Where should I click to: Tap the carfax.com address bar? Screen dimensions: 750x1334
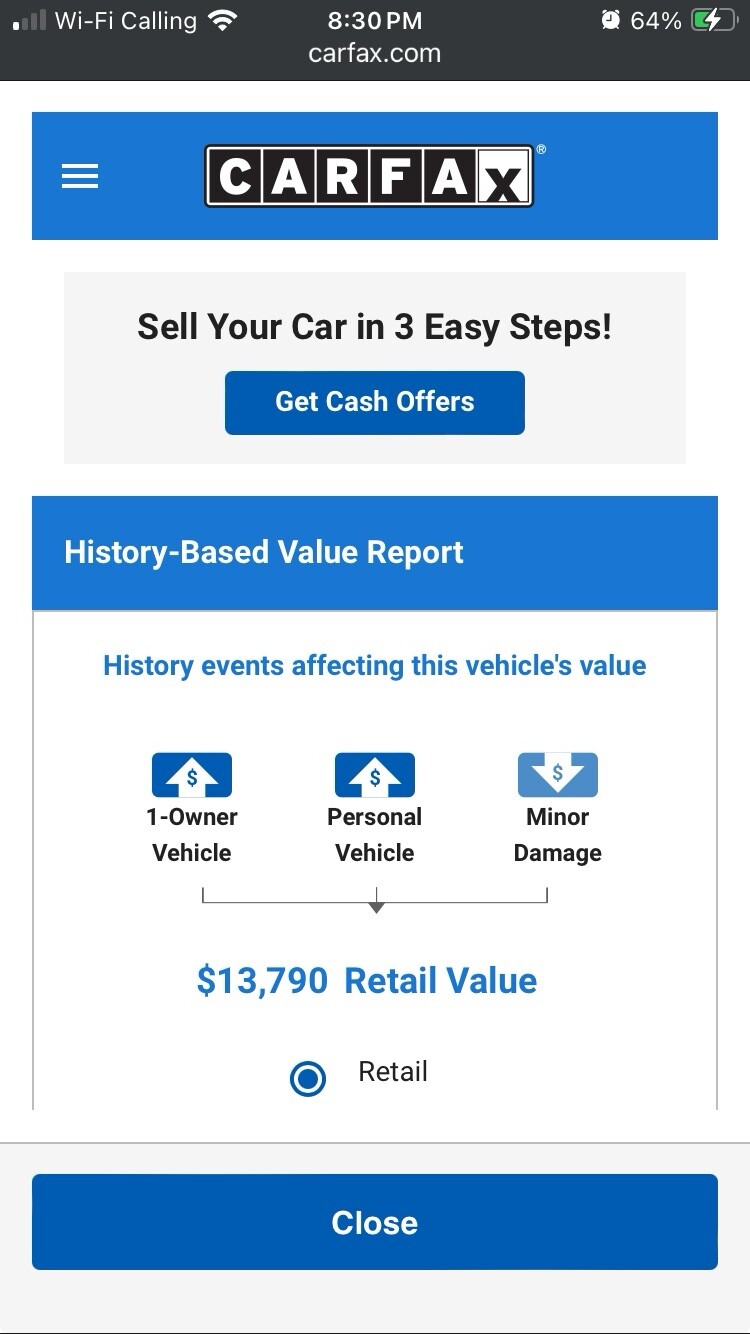pos(374,53)
